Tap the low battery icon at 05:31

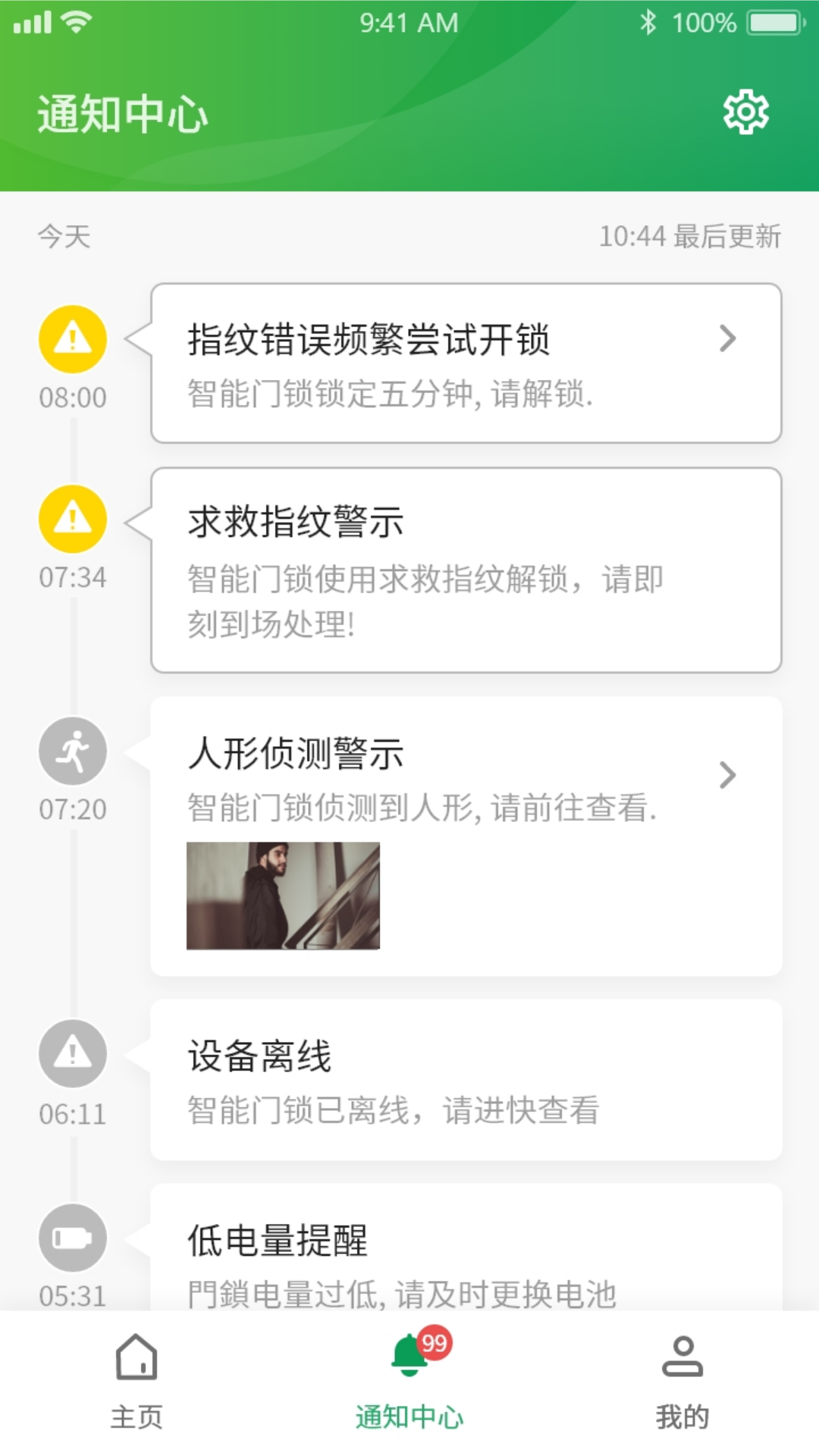tap(72, 1236)
